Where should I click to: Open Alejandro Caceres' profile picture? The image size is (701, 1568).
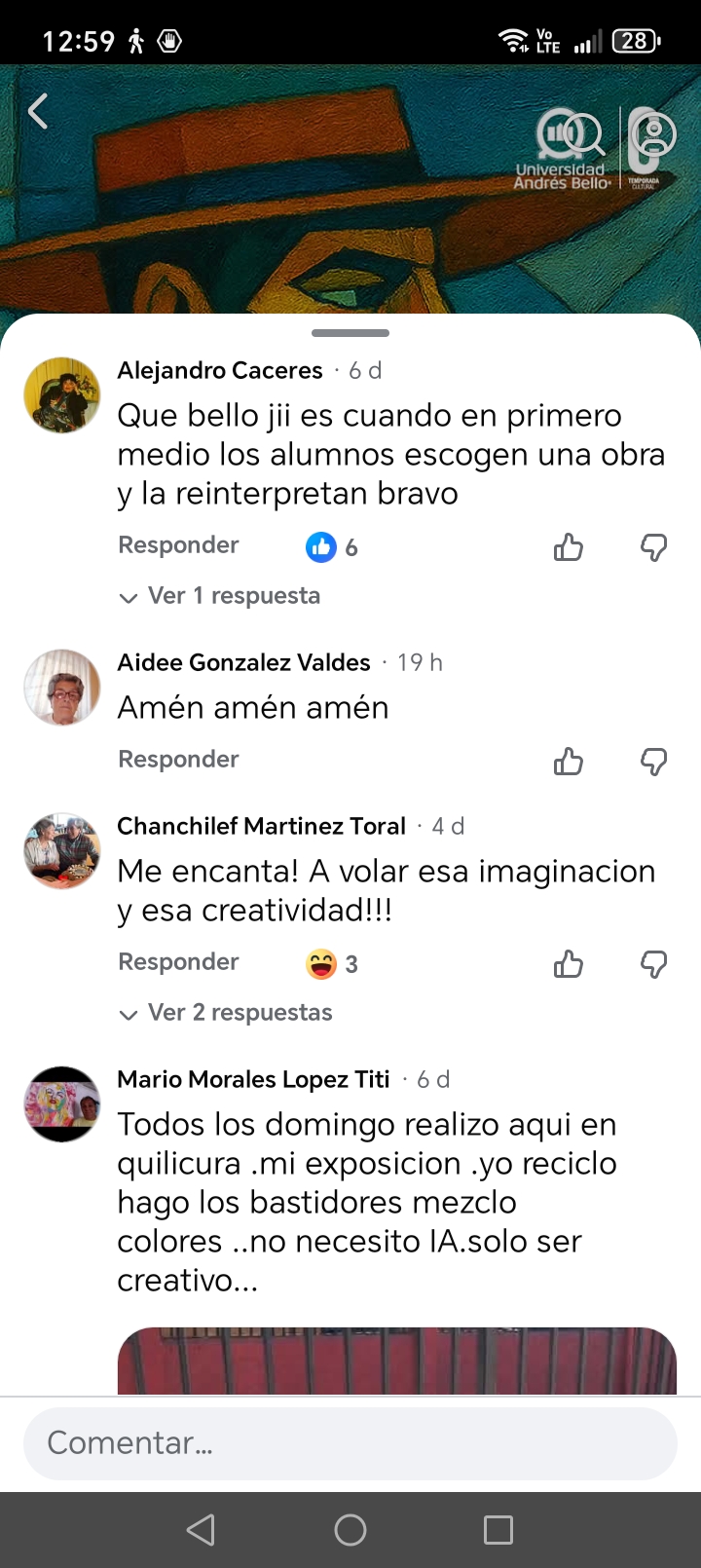click(x=62, y=394)
